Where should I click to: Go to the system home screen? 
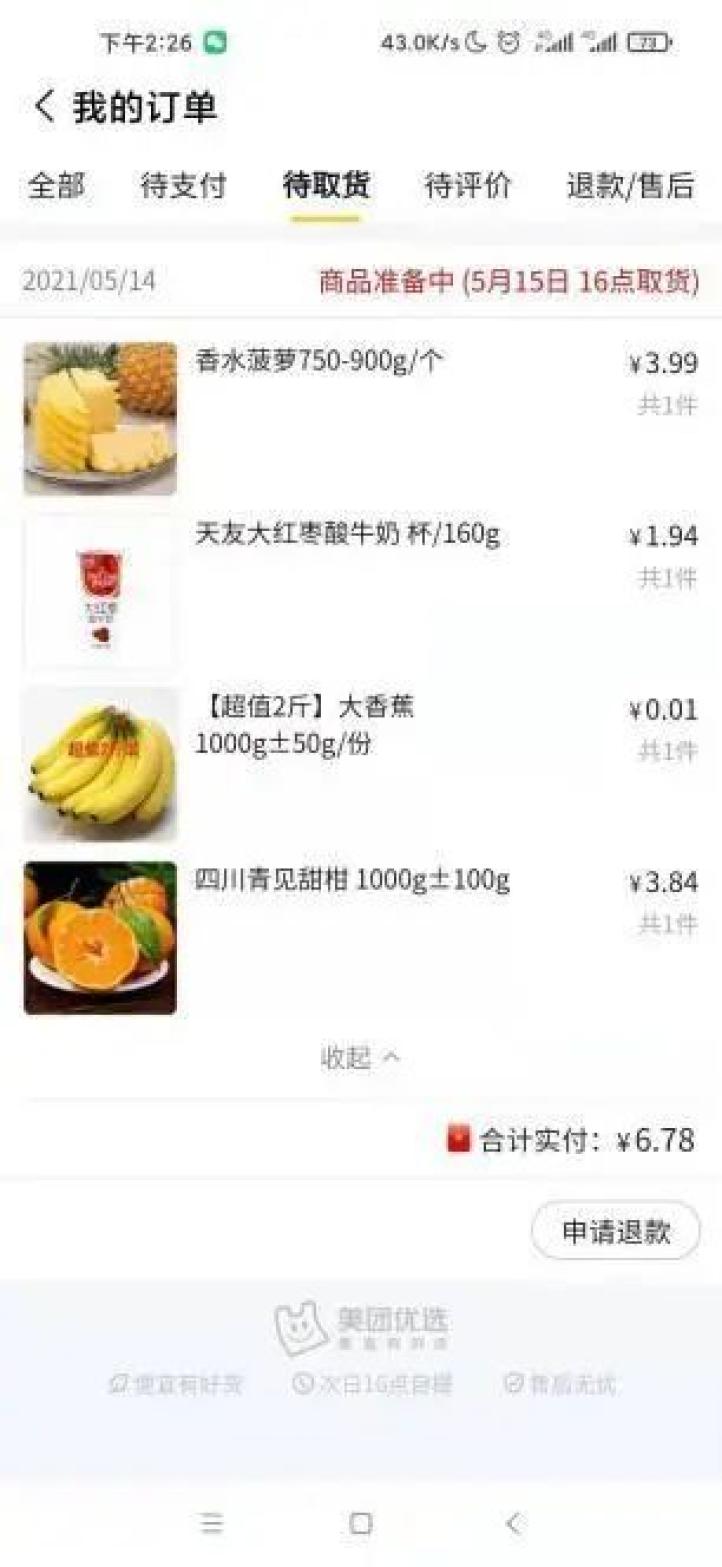click(361, 1523)
